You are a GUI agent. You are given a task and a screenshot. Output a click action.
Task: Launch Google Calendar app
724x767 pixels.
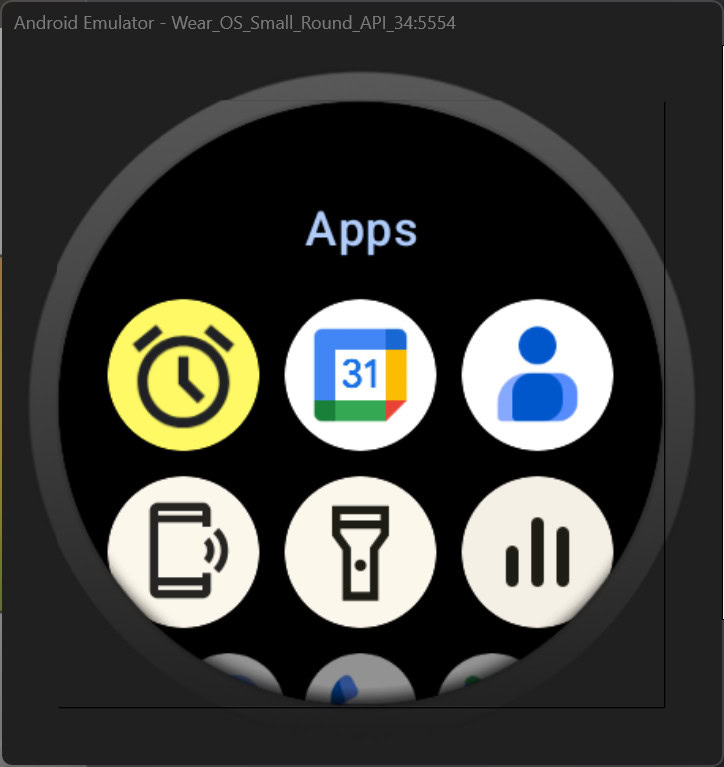click(x=361, y=375)
